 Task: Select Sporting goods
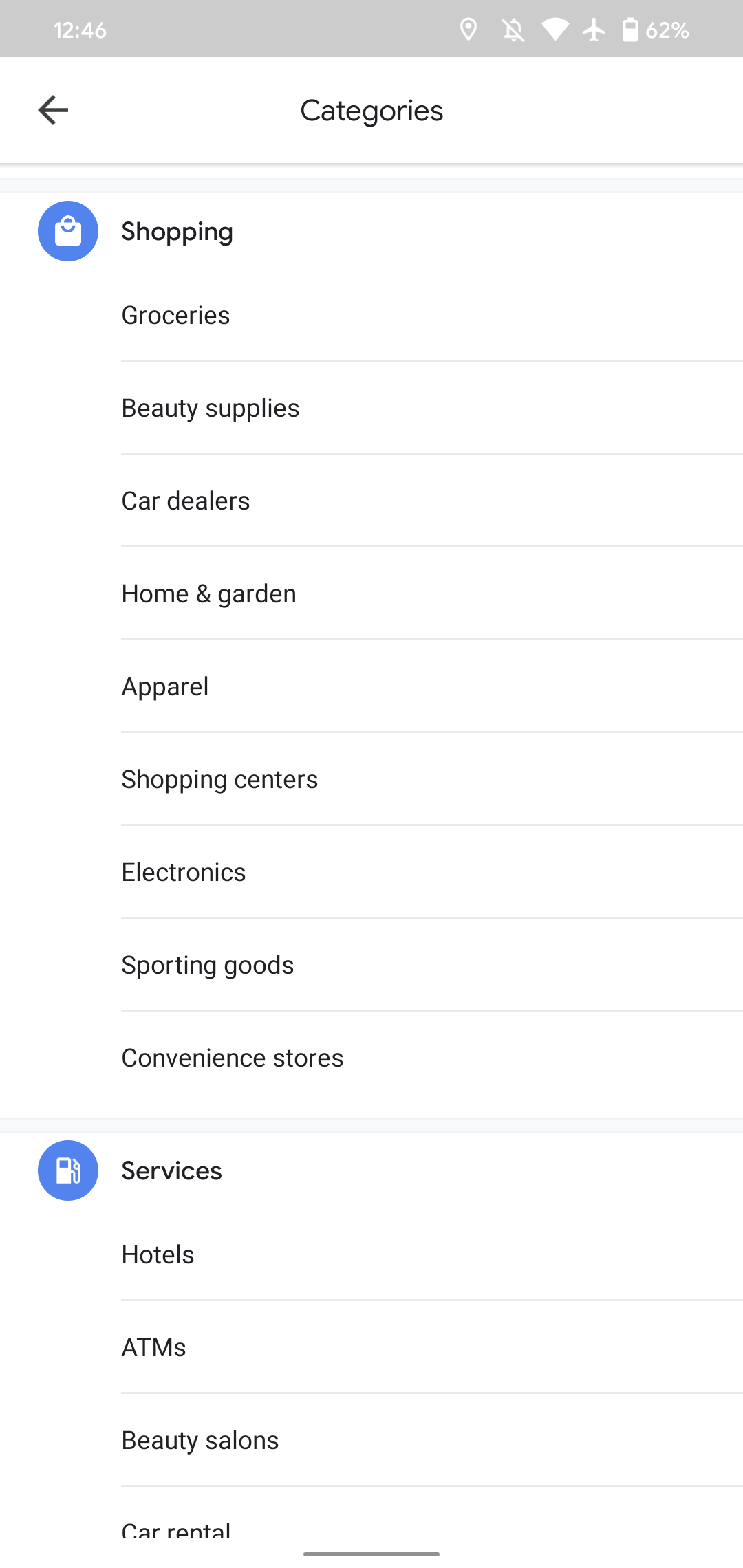click(208, 966)
